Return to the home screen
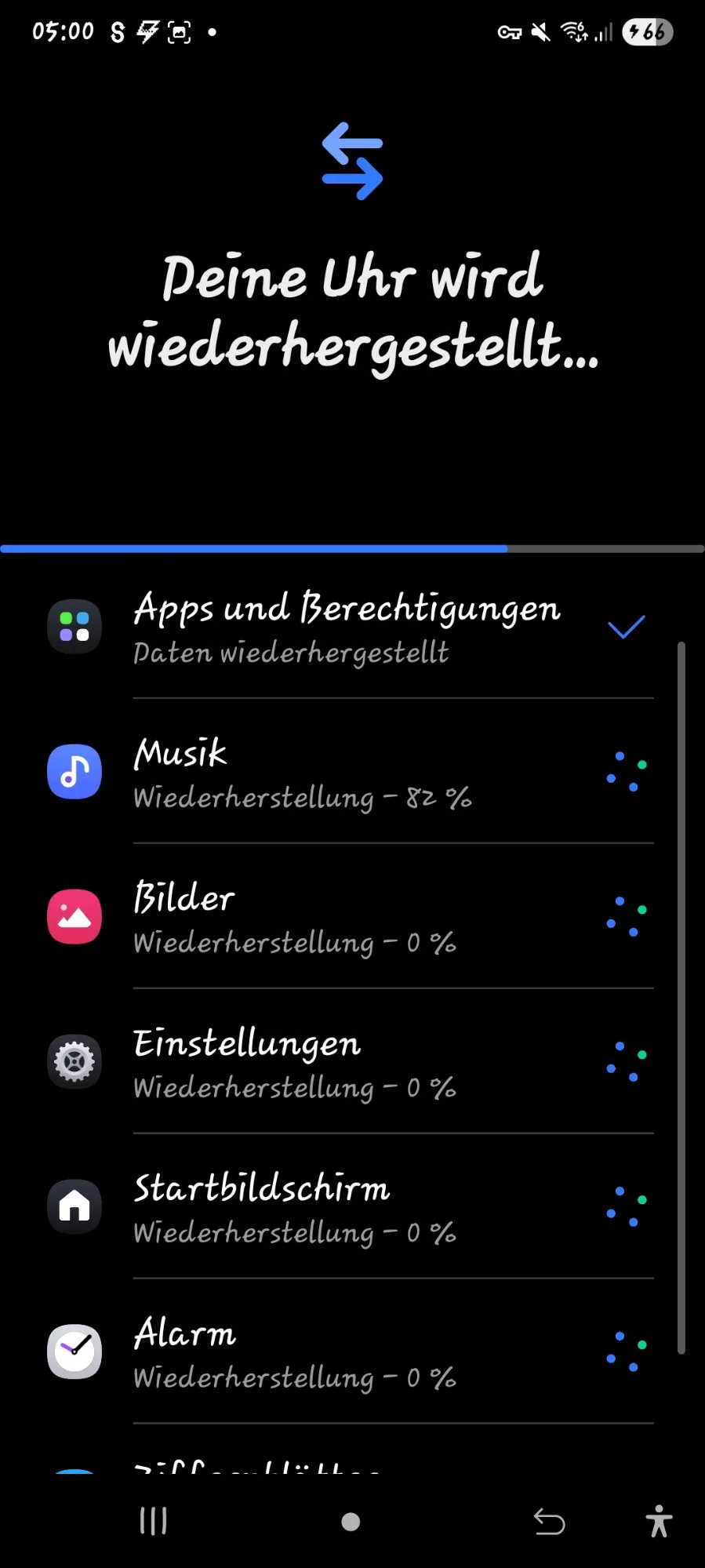The height and width of the screenshot is (1568, 705). tap(351, 1523)
